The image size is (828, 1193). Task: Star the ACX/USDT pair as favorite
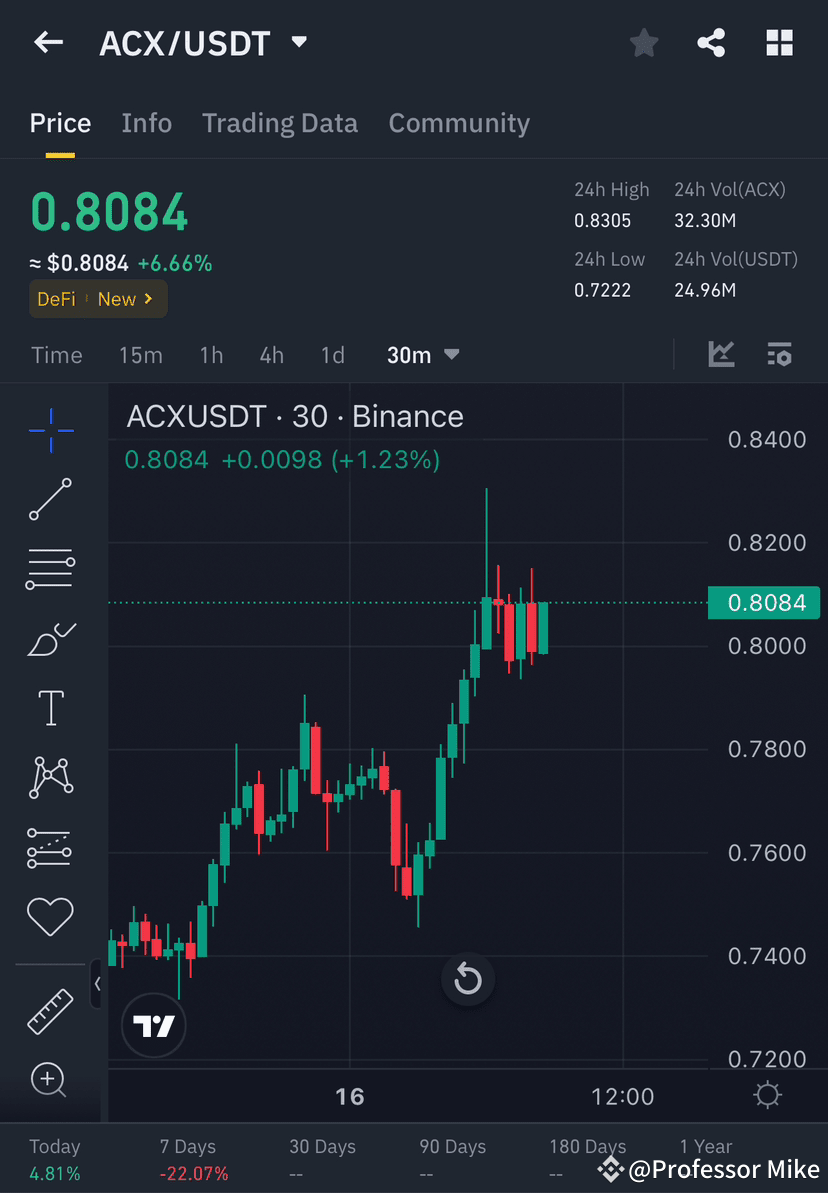(x=643, y=42)
